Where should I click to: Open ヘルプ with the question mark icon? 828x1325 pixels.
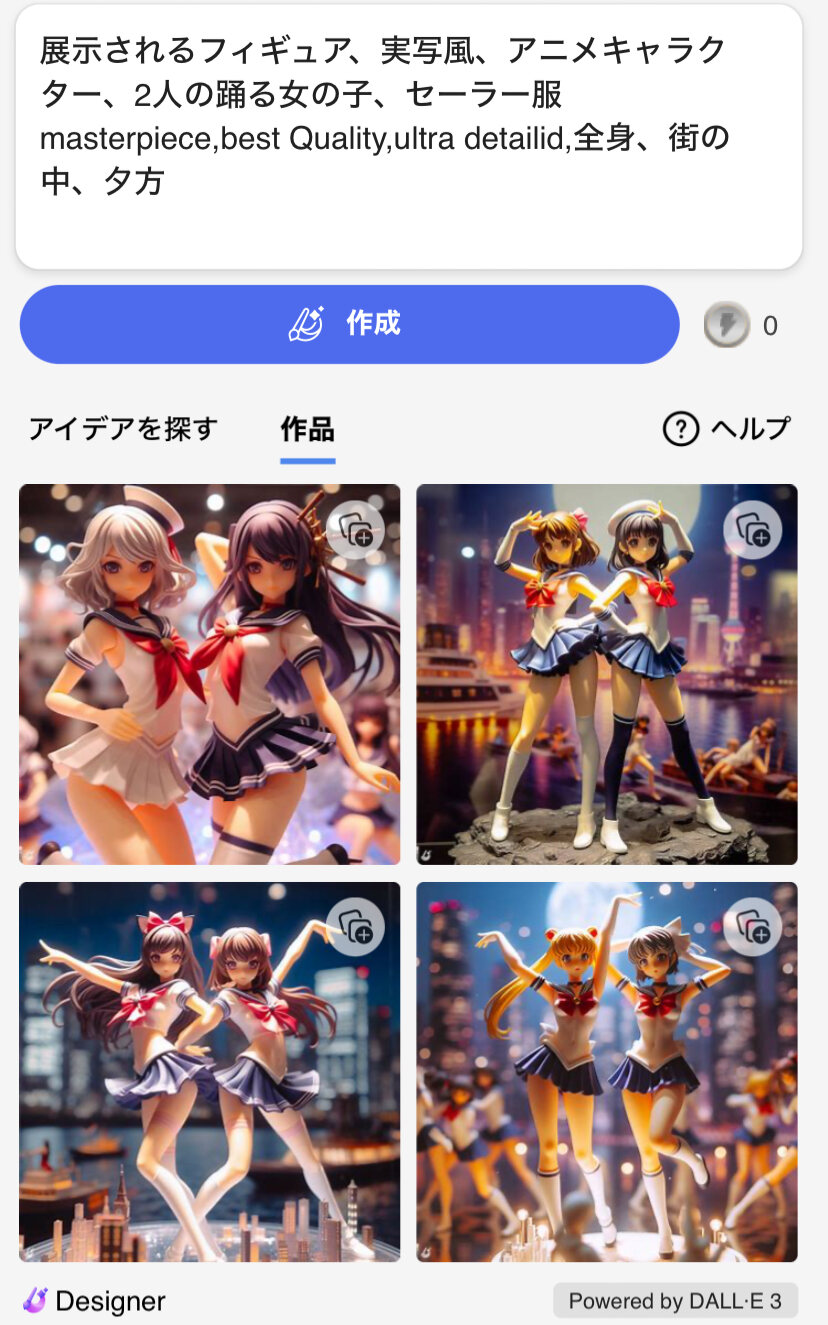[x=727, y=429]
